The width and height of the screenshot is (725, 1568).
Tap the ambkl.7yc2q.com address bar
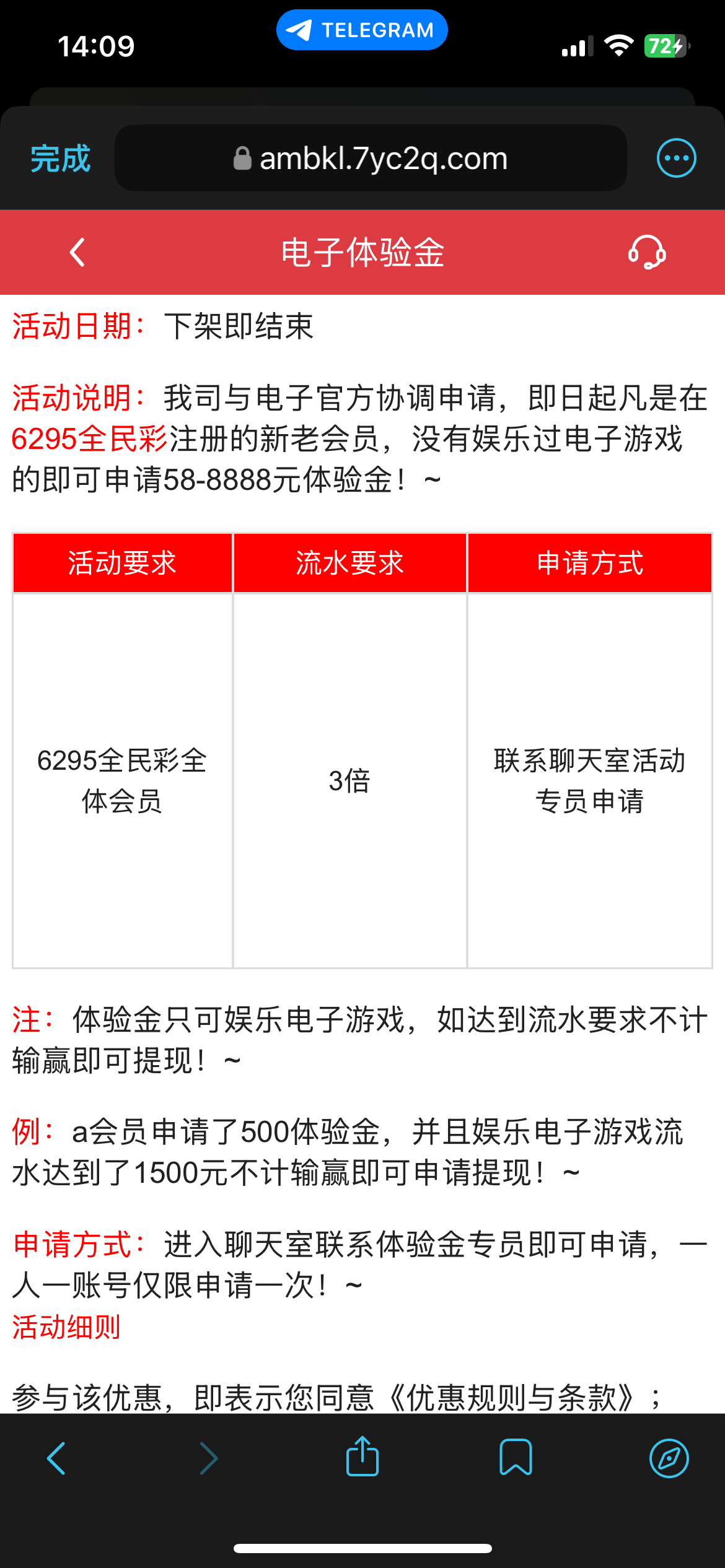coord(371,159)
